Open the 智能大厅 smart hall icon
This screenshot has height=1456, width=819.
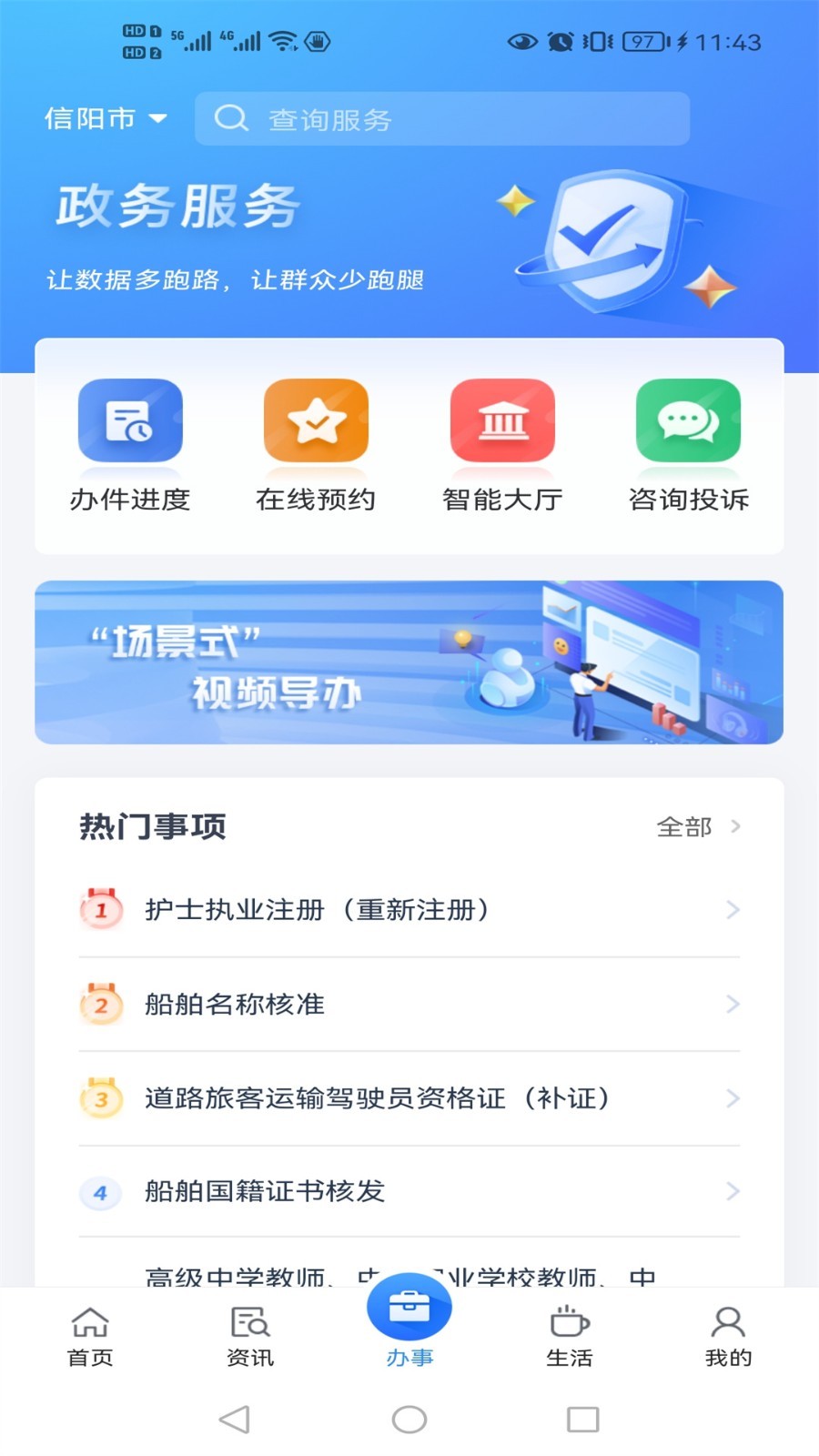click(502, 420)
